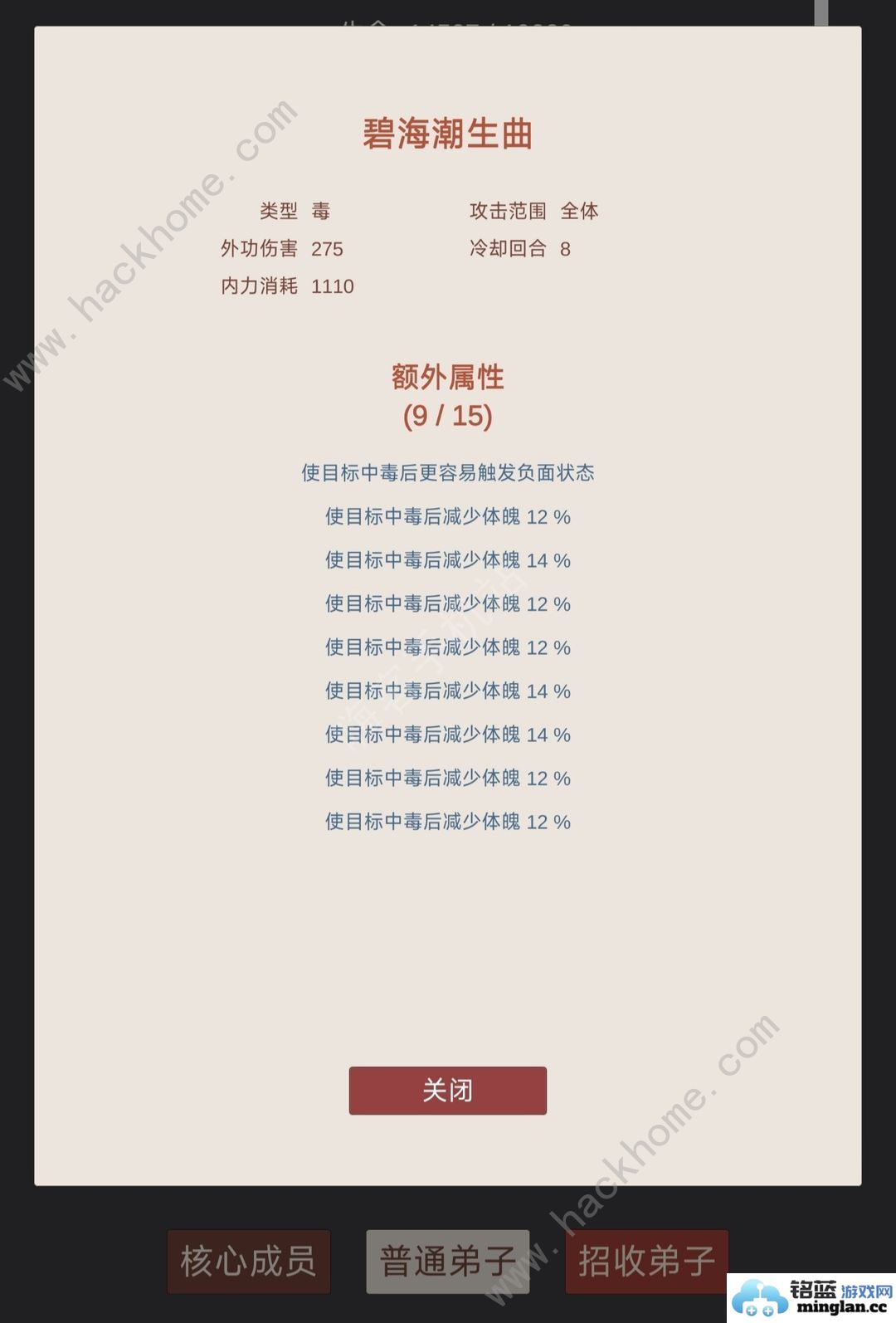Viewport: 896px width, 1323px height.
Task: Open the 招收弟子 recruitment tab
Action: 646,1262
